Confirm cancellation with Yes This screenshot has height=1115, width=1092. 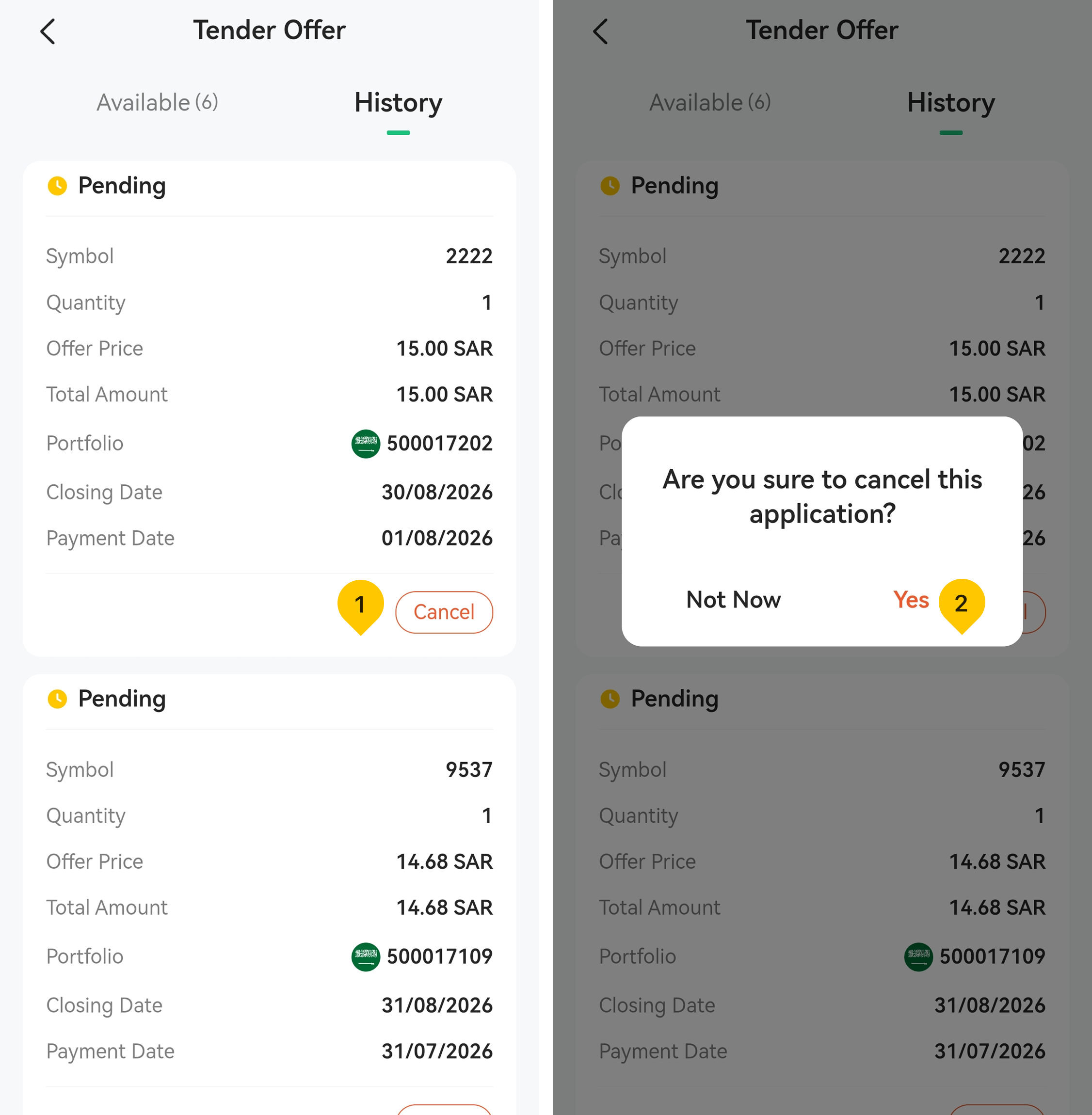[910, 600]
